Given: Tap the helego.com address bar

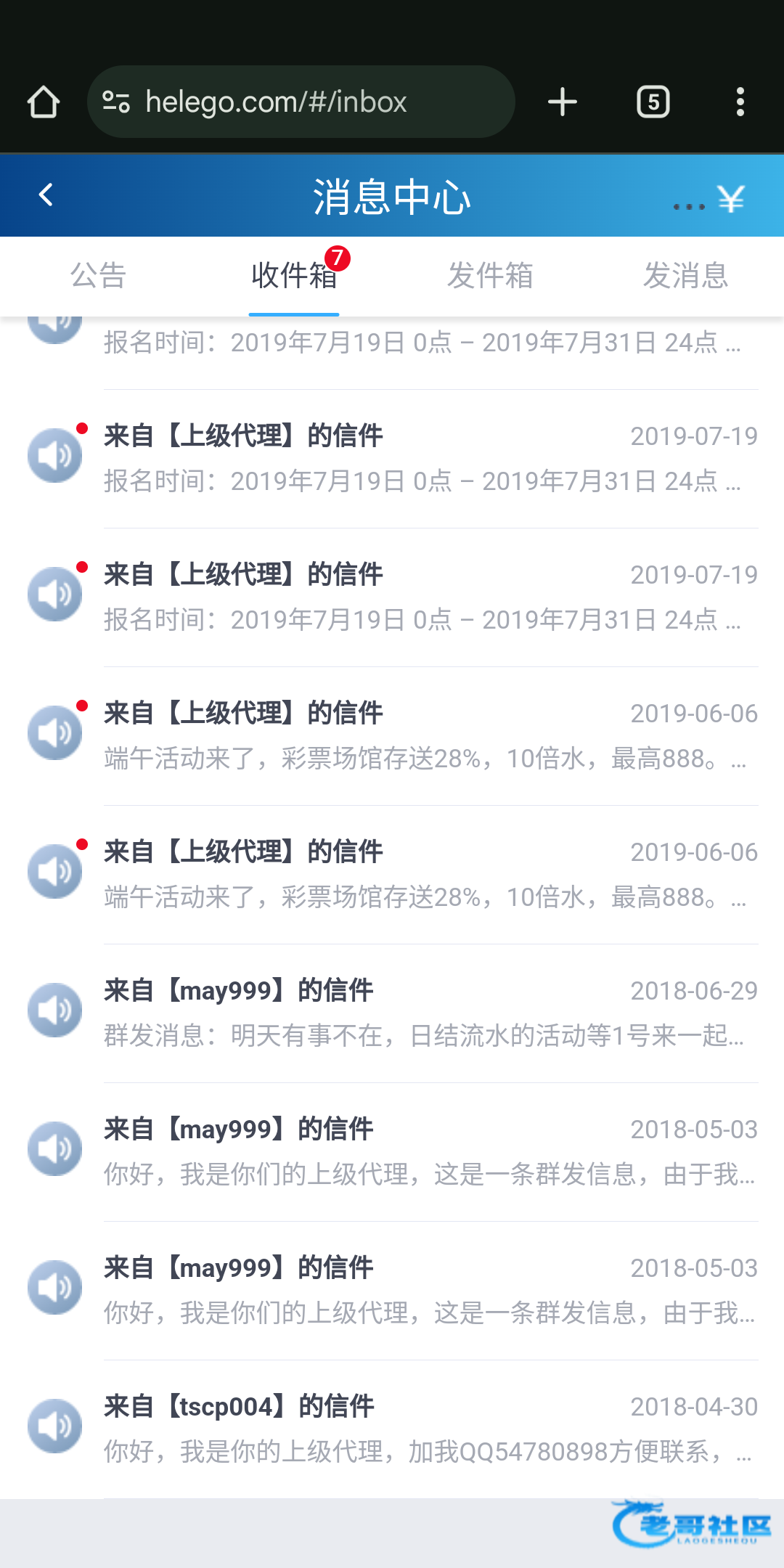Looking at the screenshot, I should [x=301, y=102].
